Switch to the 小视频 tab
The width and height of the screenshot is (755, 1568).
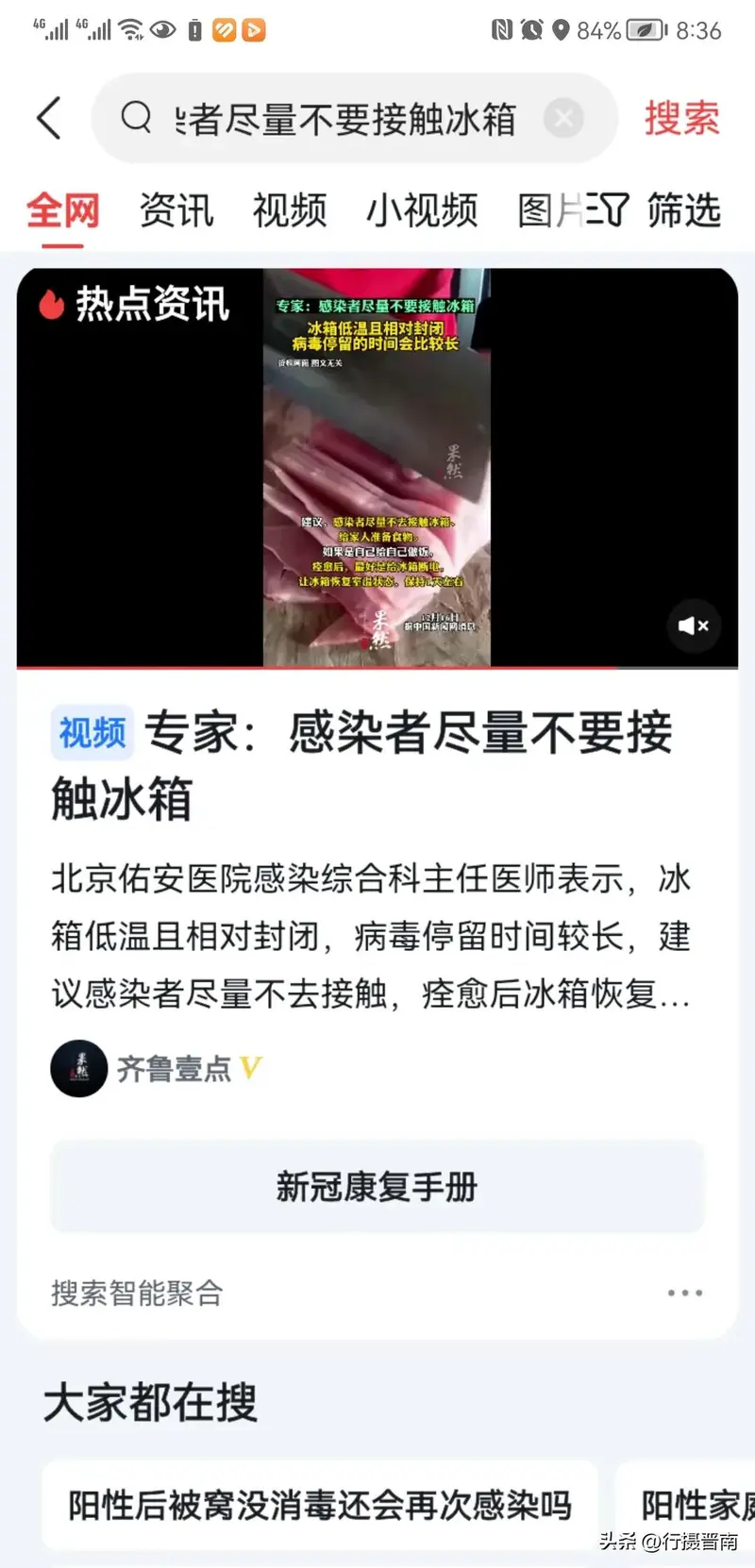(x=422, y=209)
